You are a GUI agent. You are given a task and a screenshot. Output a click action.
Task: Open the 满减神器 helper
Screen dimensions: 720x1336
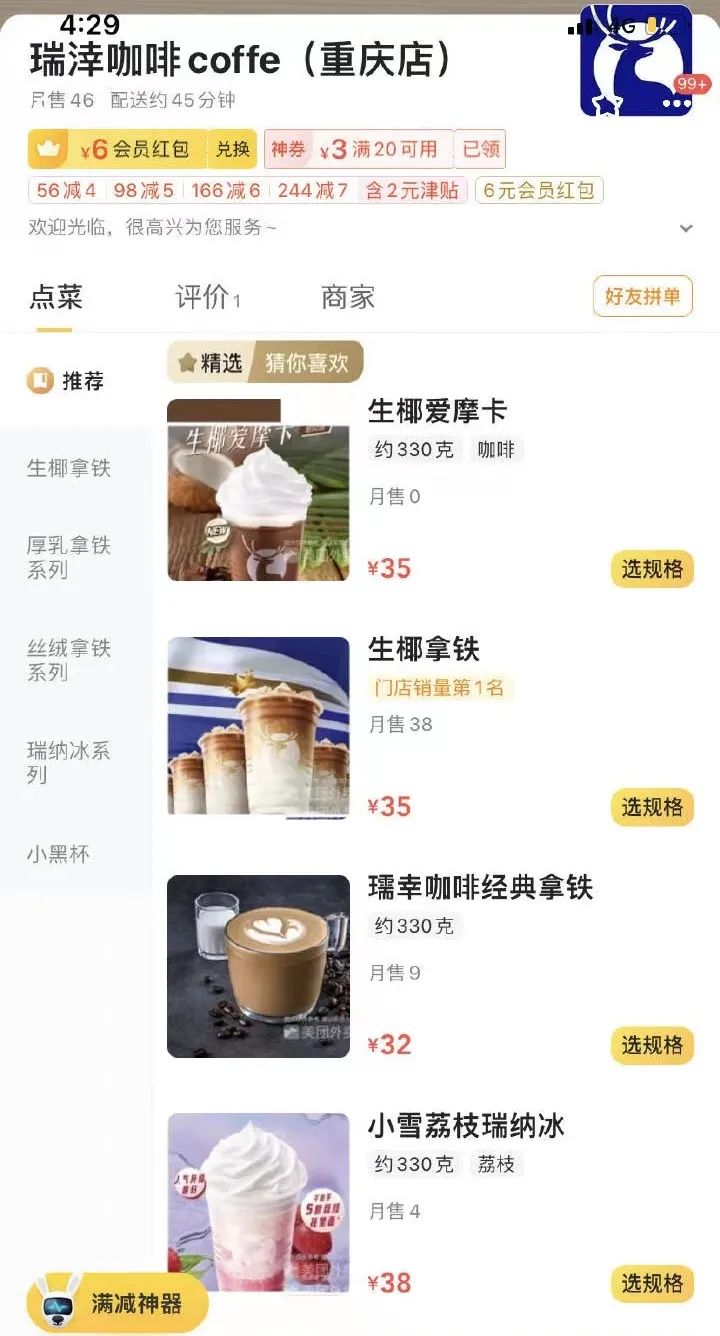pos(118,1303)
